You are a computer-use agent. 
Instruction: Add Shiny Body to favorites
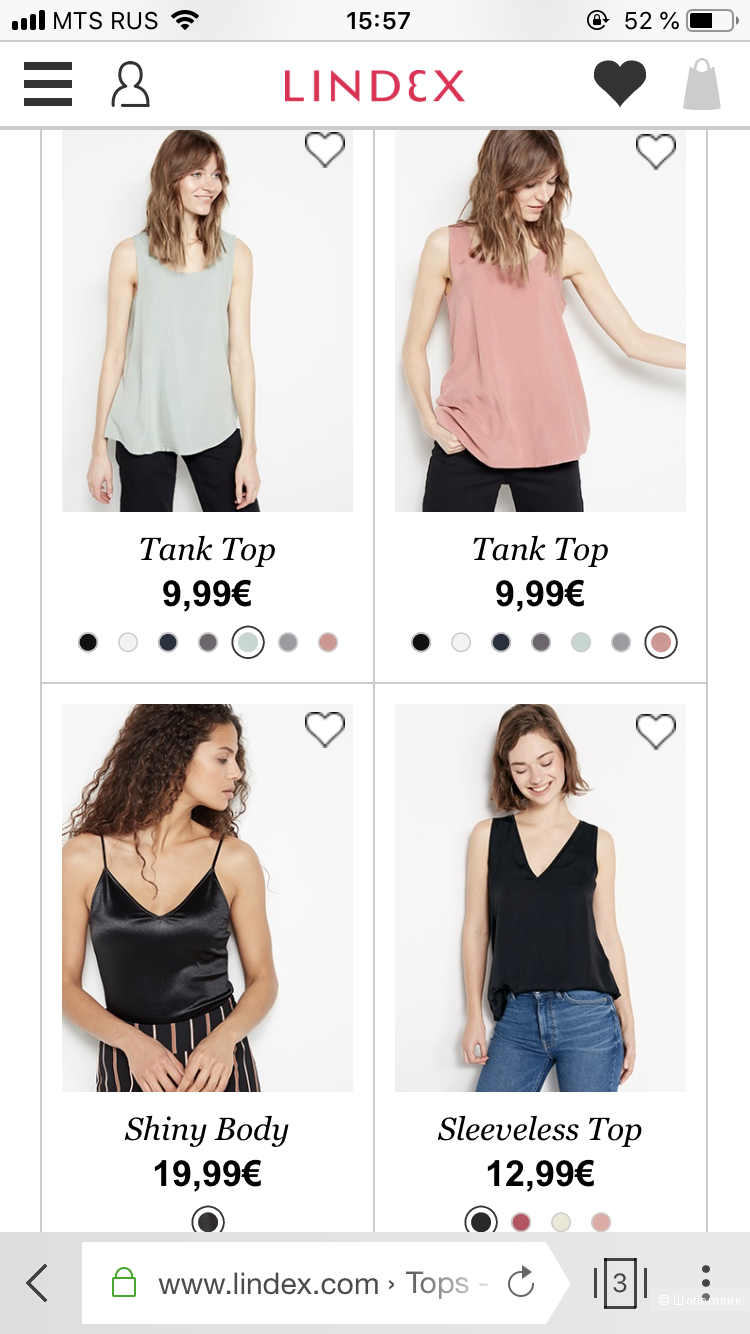pos(325,730)
